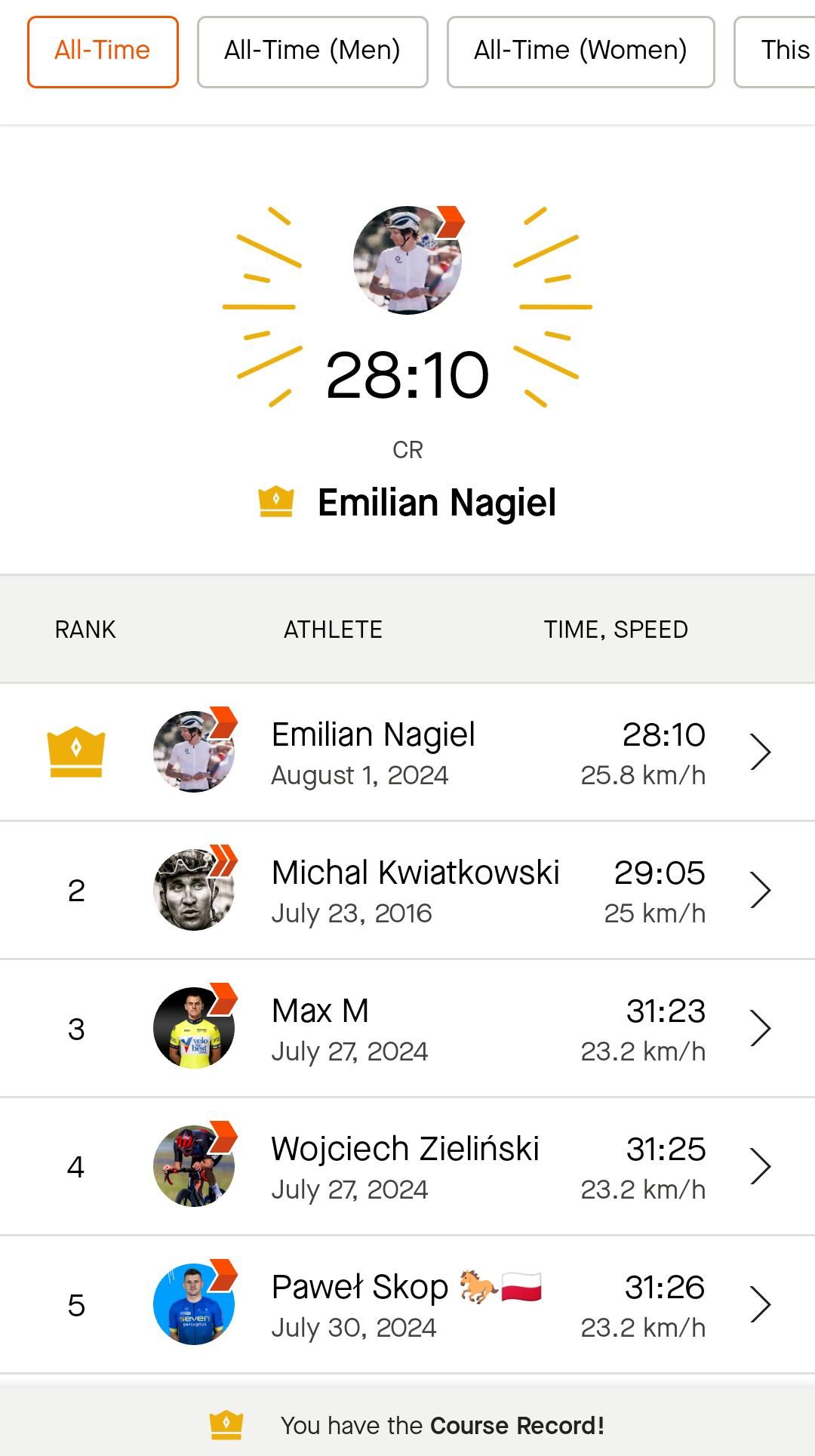Open Wojciech Zieliński's 31:25 effort
The height and width of the screenshot is (1456, 815).
click(407, 1167)
